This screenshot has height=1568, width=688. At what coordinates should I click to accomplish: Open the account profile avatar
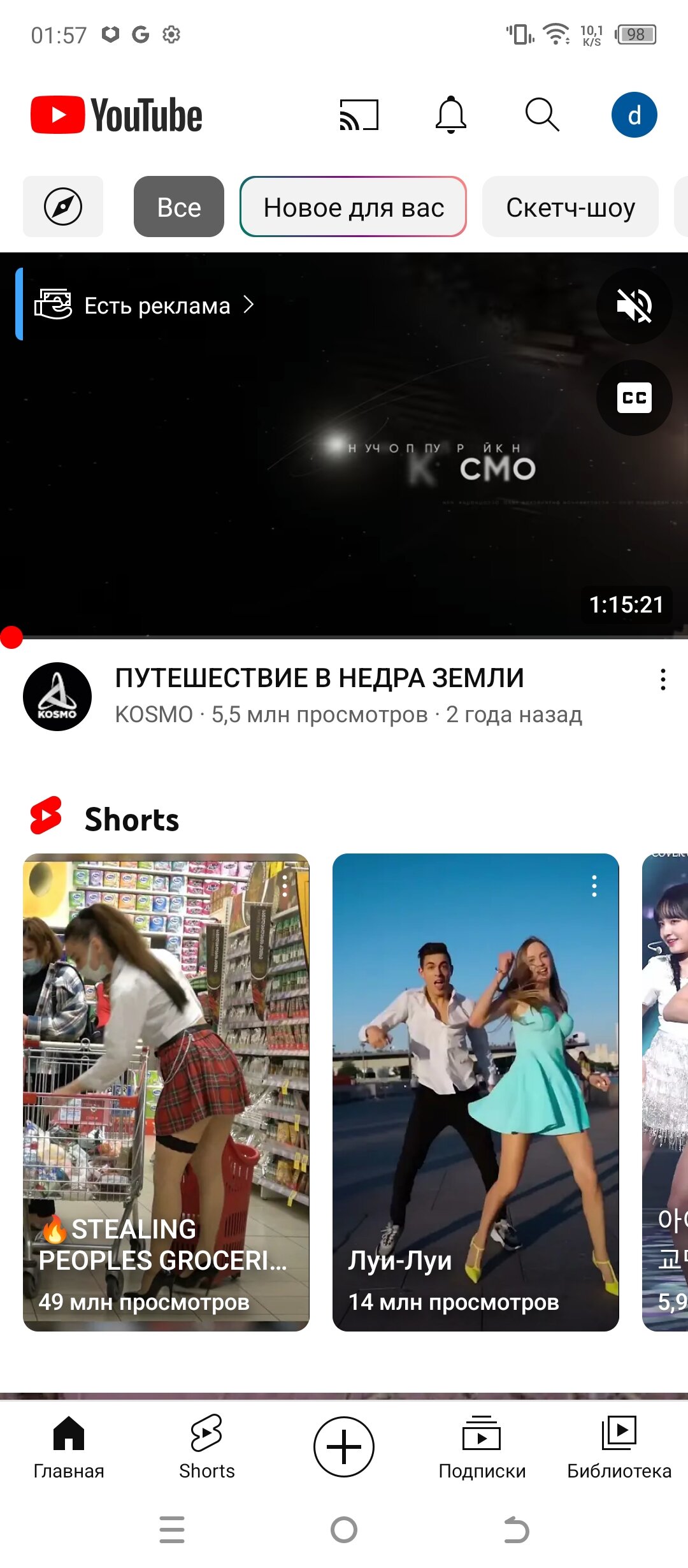(634, 115)
